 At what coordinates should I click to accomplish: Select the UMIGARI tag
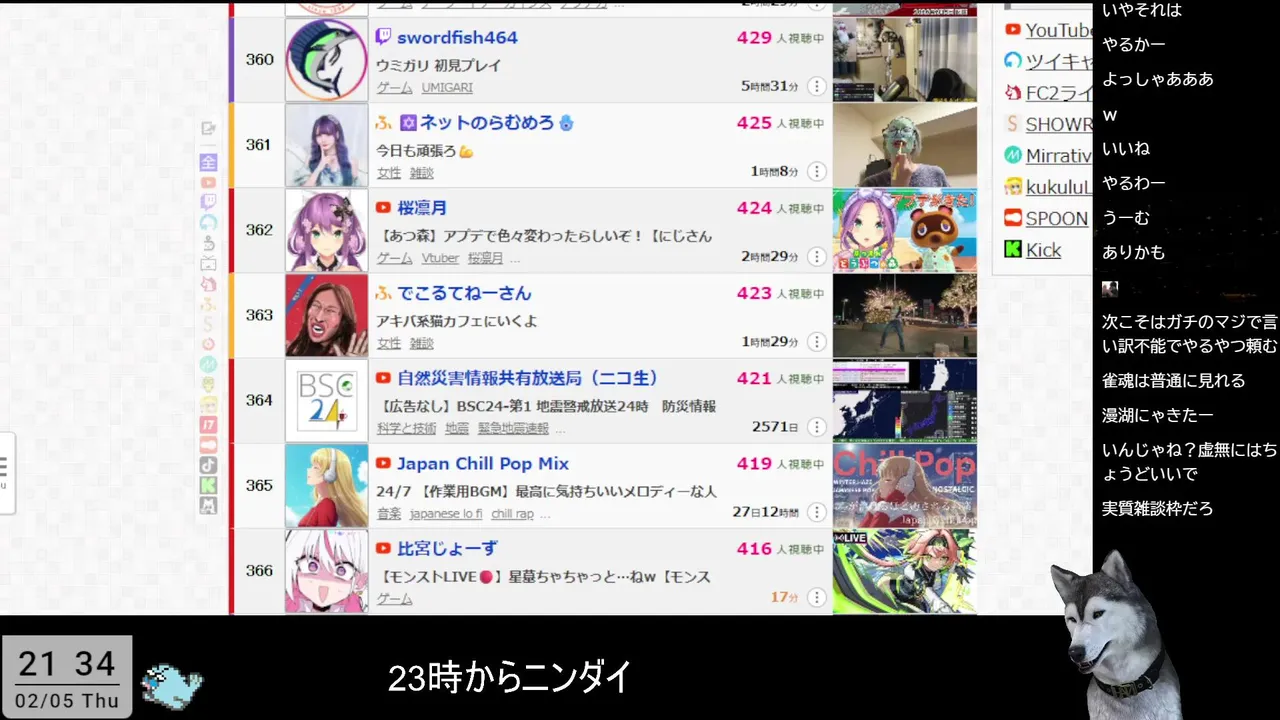click(x=446, y=88)
